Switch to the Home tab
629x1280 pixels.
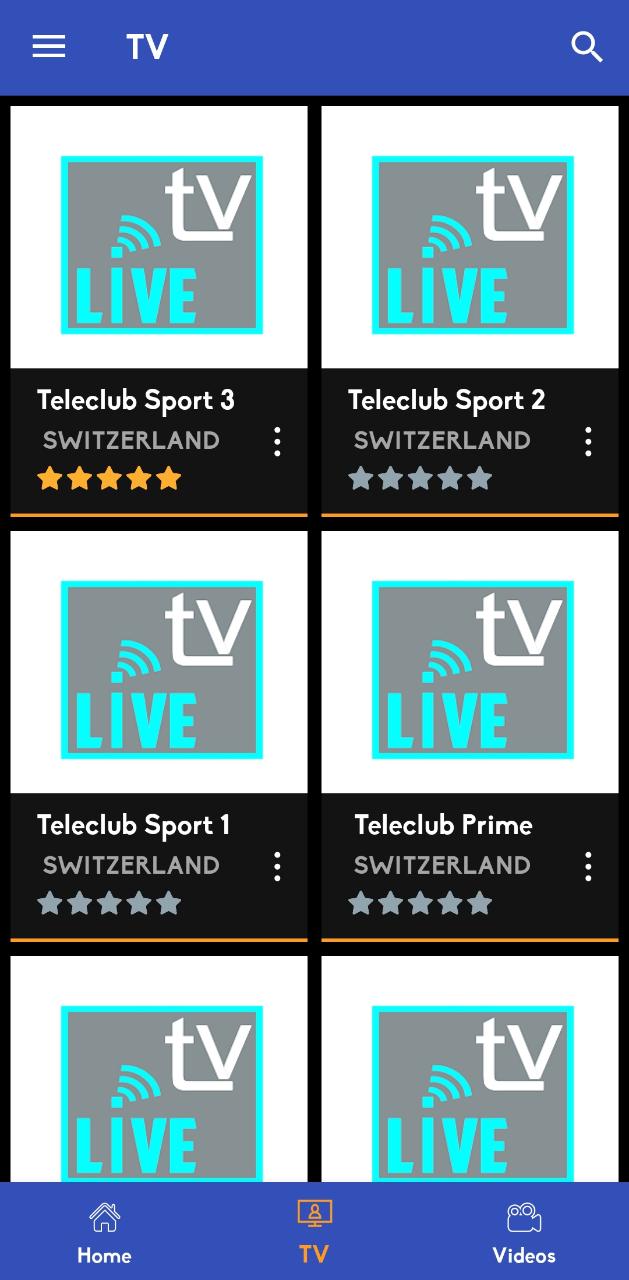(x=104, y=1232)
